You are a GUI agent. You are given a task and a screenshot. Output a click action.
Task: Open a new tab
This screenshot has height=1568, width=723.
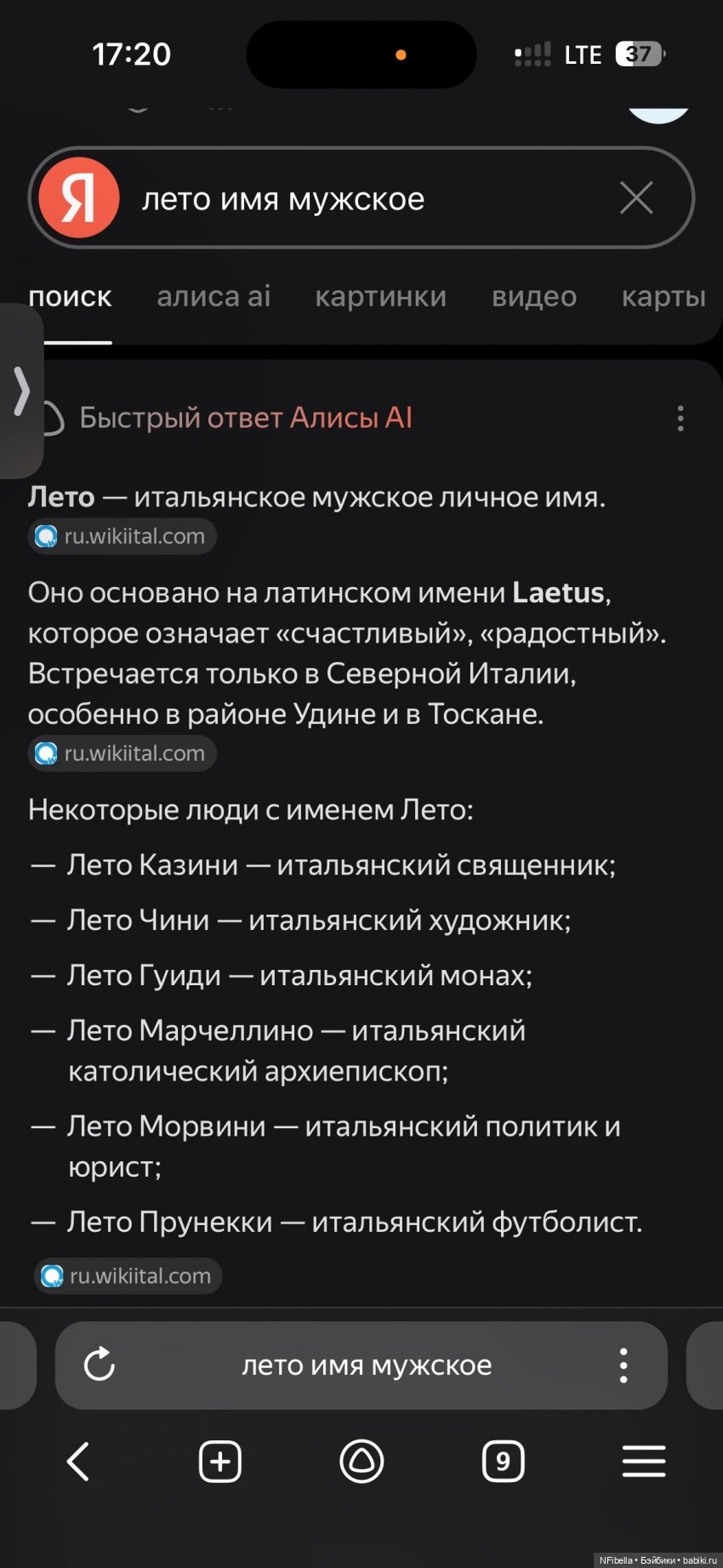[x=219, y=1462]
